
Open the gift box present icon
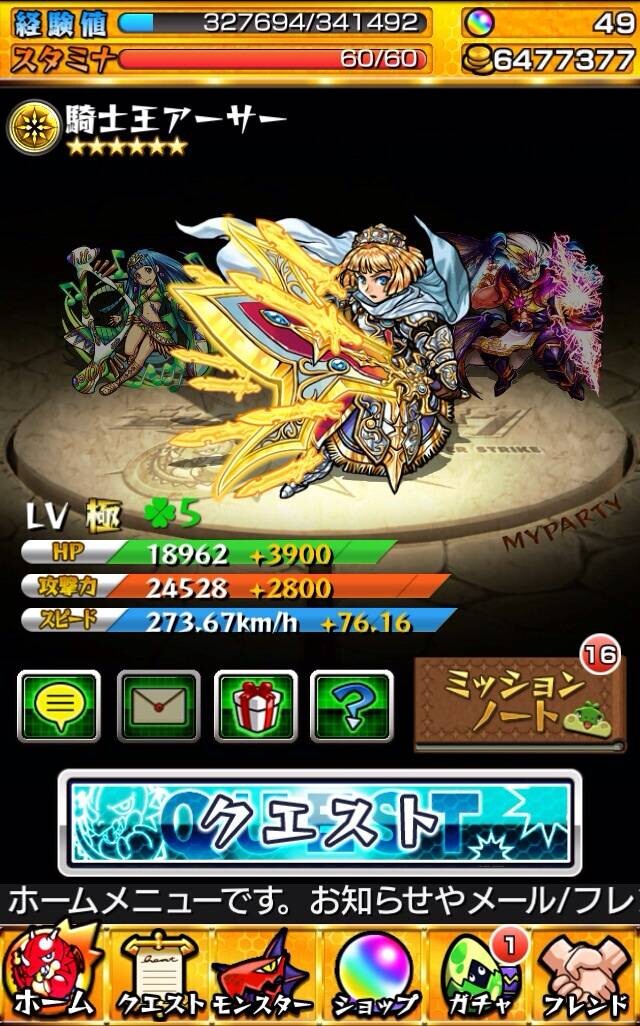(256, 706)
